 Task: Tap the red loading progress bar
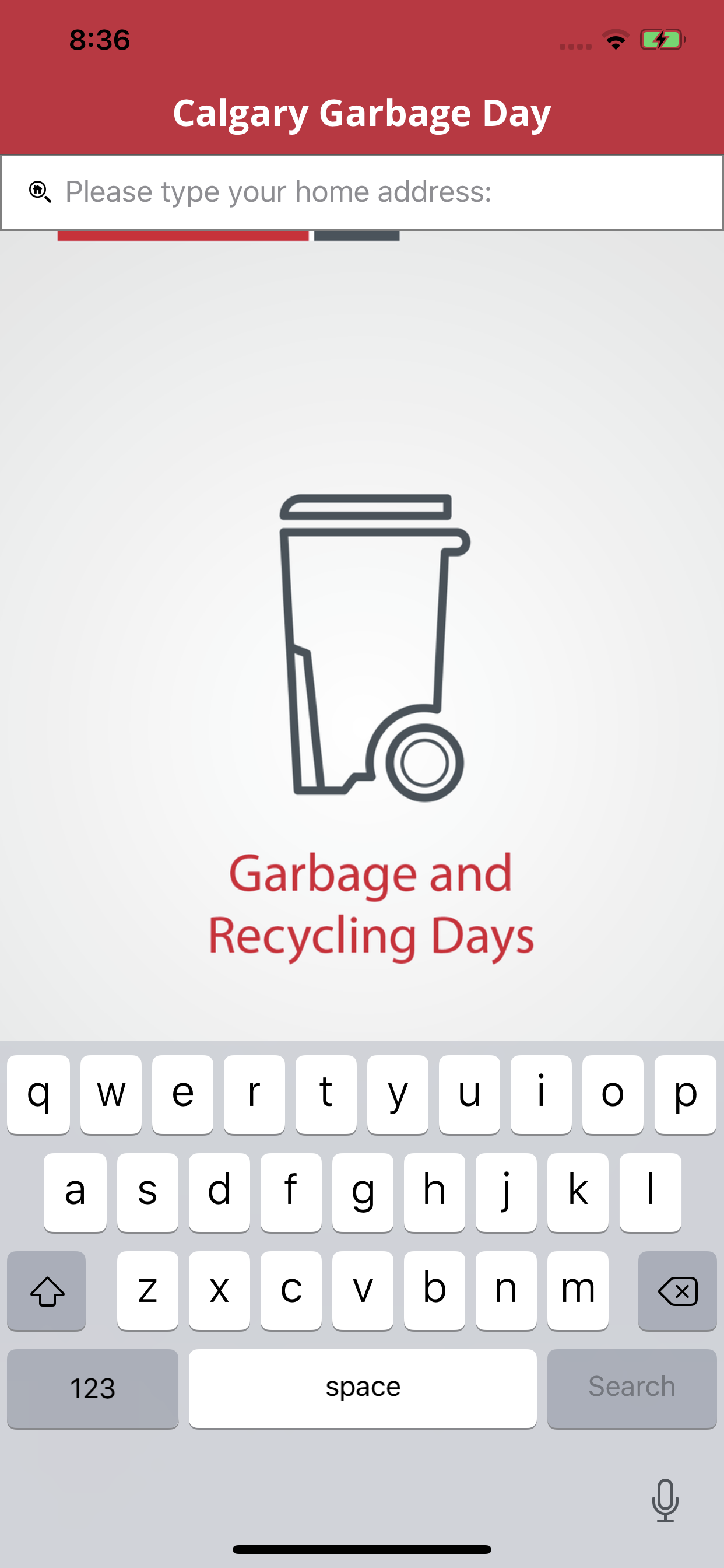[182, 236]
